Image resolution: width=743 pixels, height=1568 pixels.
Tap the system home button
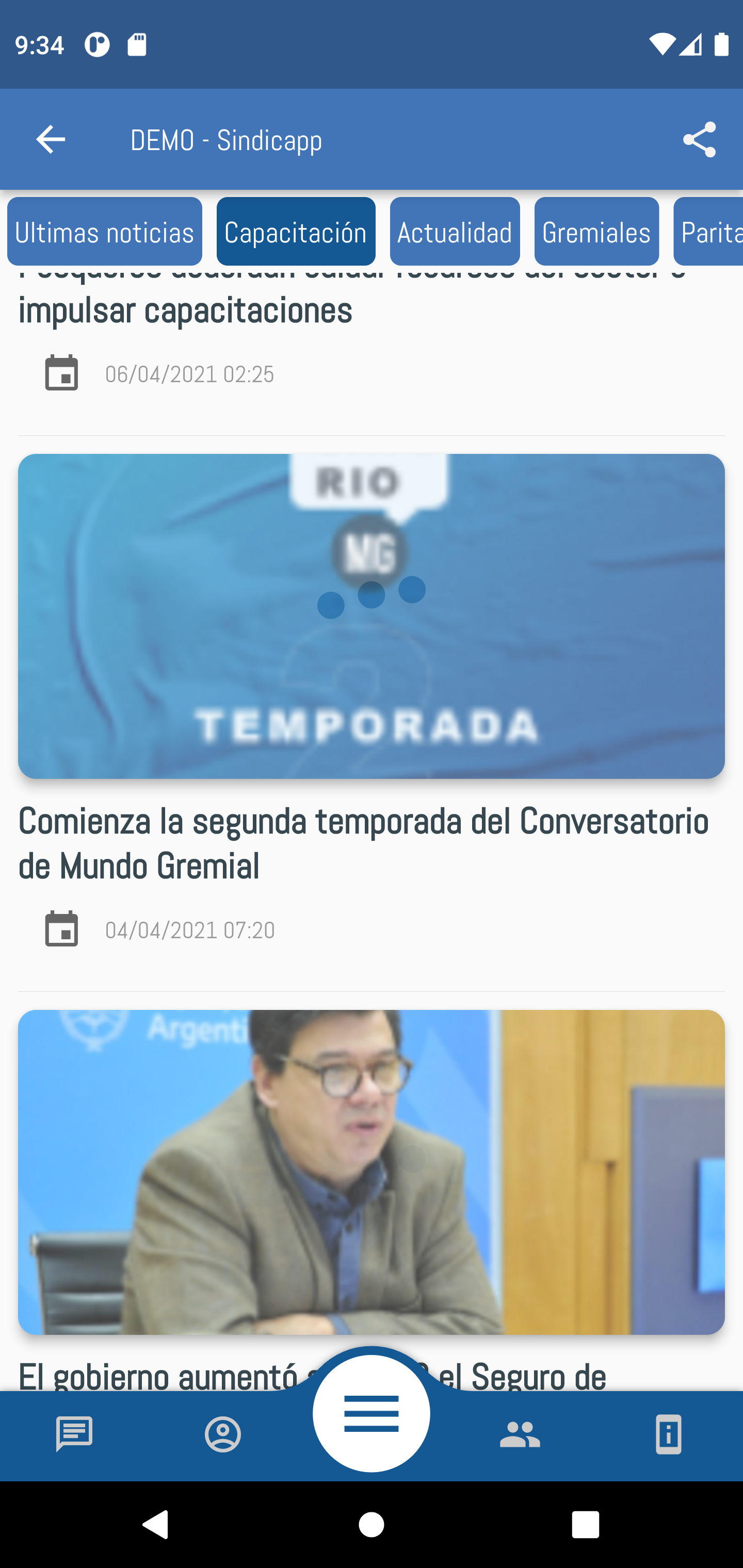[371, 1525]
